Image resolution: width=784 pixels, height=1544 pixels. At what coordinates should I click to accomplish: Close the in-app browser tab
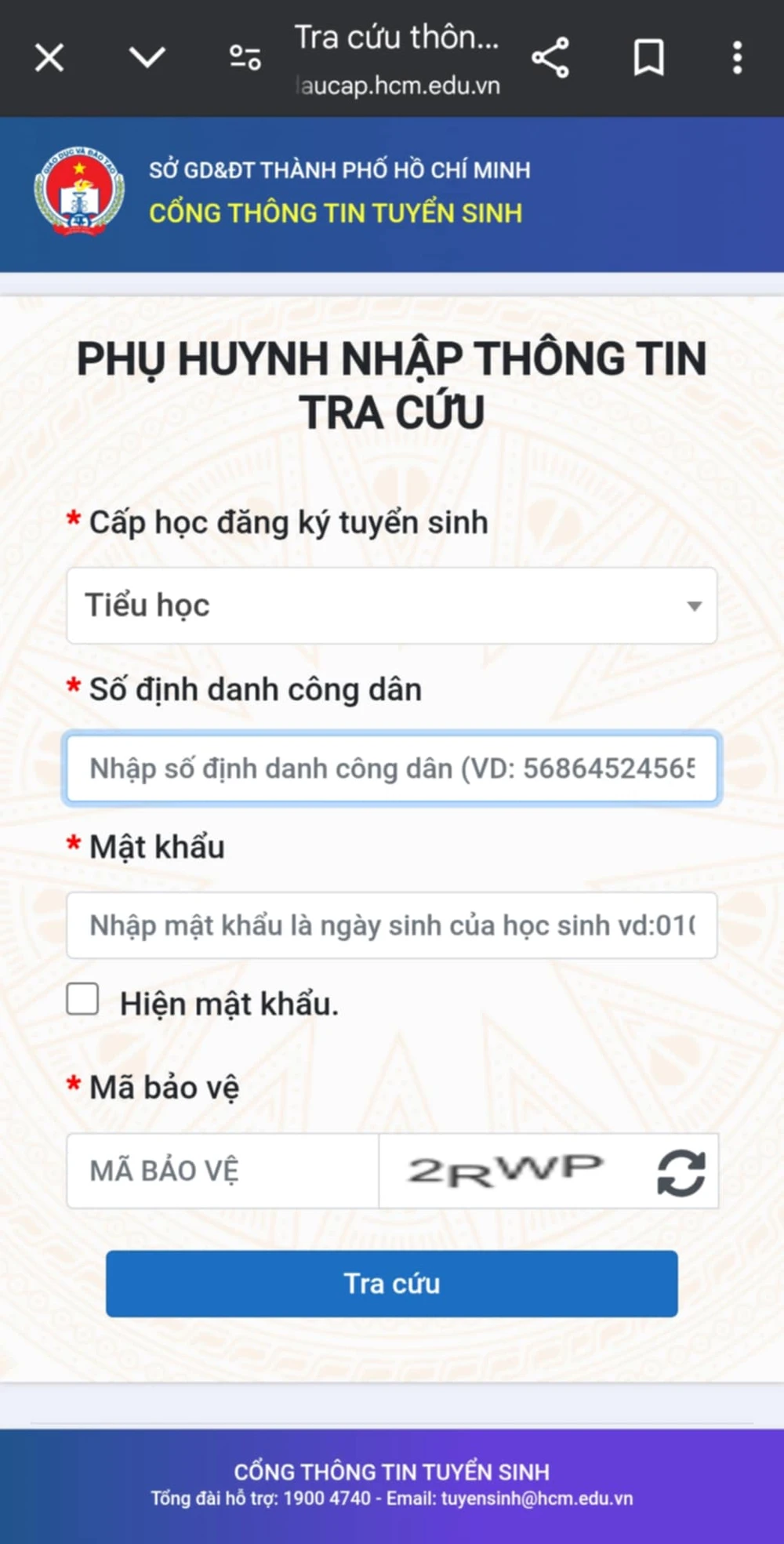click(x=49, y=58)
